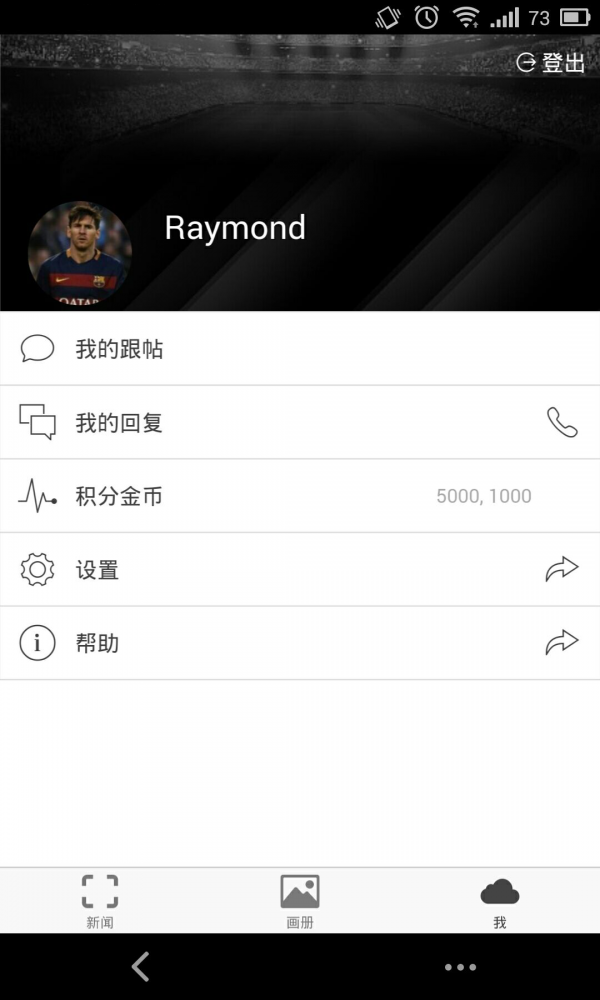
Task: Open the three-dot system menu
Action: 460,967
